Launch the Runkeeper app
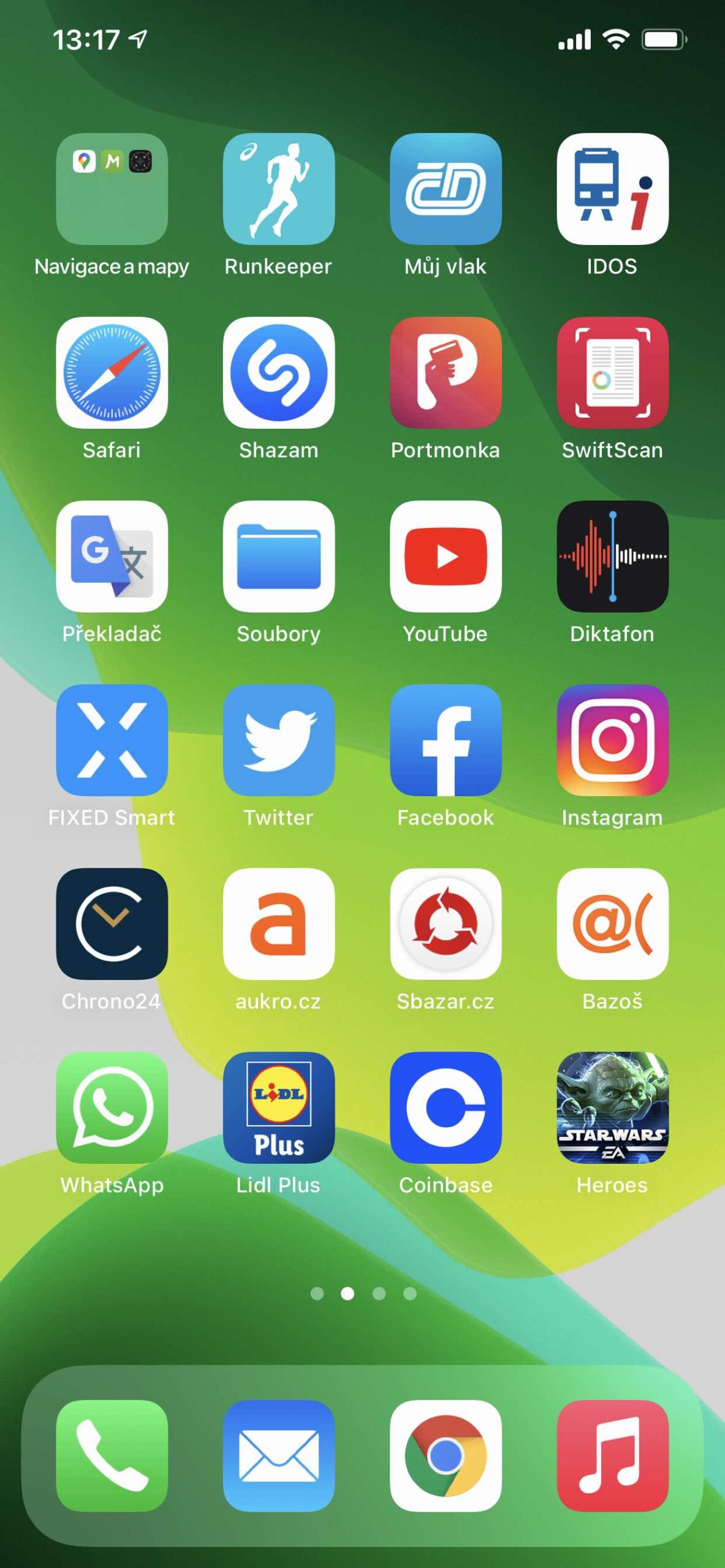725x1568 pixels. pos(278,189)
